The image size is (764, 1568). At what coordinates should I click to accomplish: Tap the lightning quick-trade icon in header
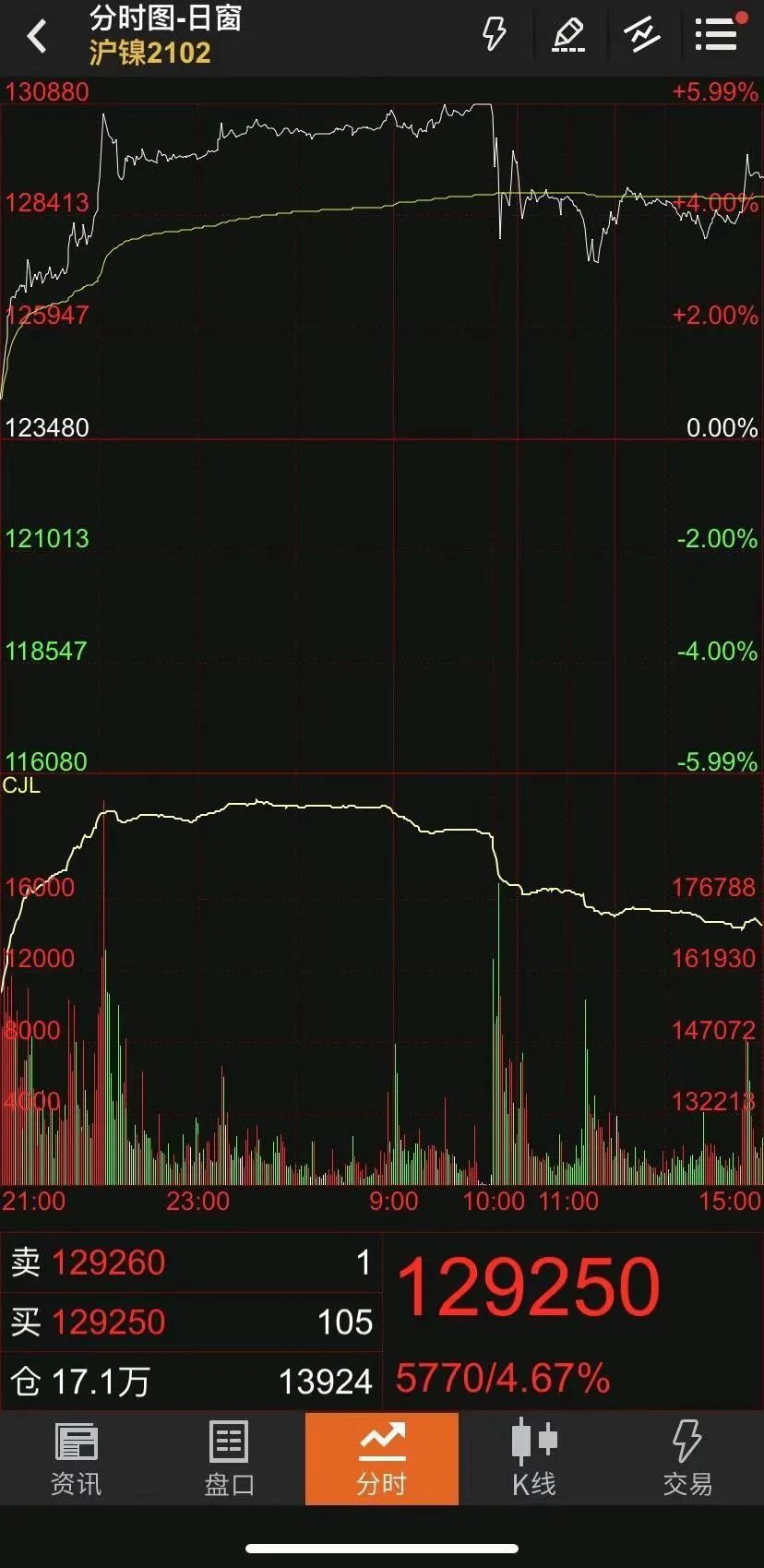(x=495, y=34)
